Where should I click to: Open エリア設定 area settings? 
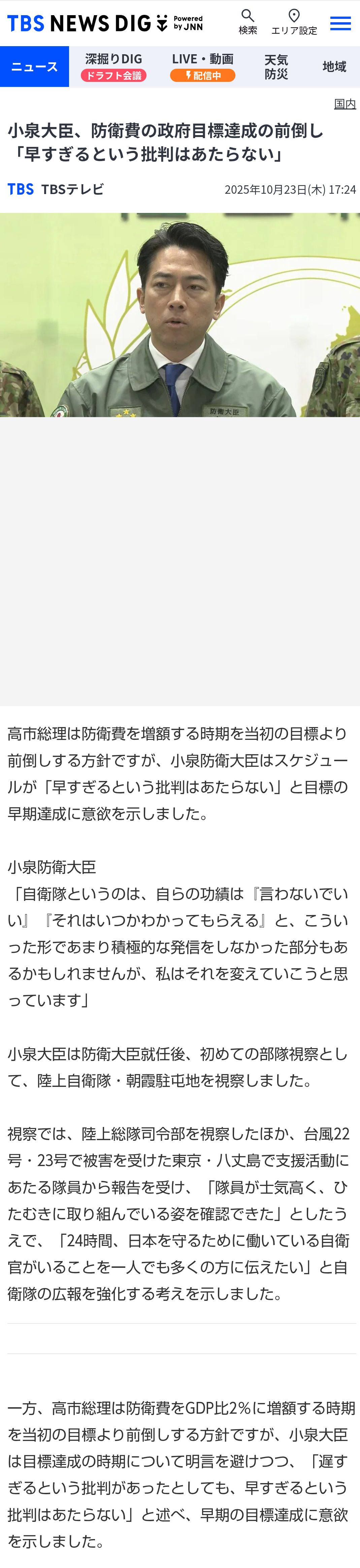(x=294, y=23)
